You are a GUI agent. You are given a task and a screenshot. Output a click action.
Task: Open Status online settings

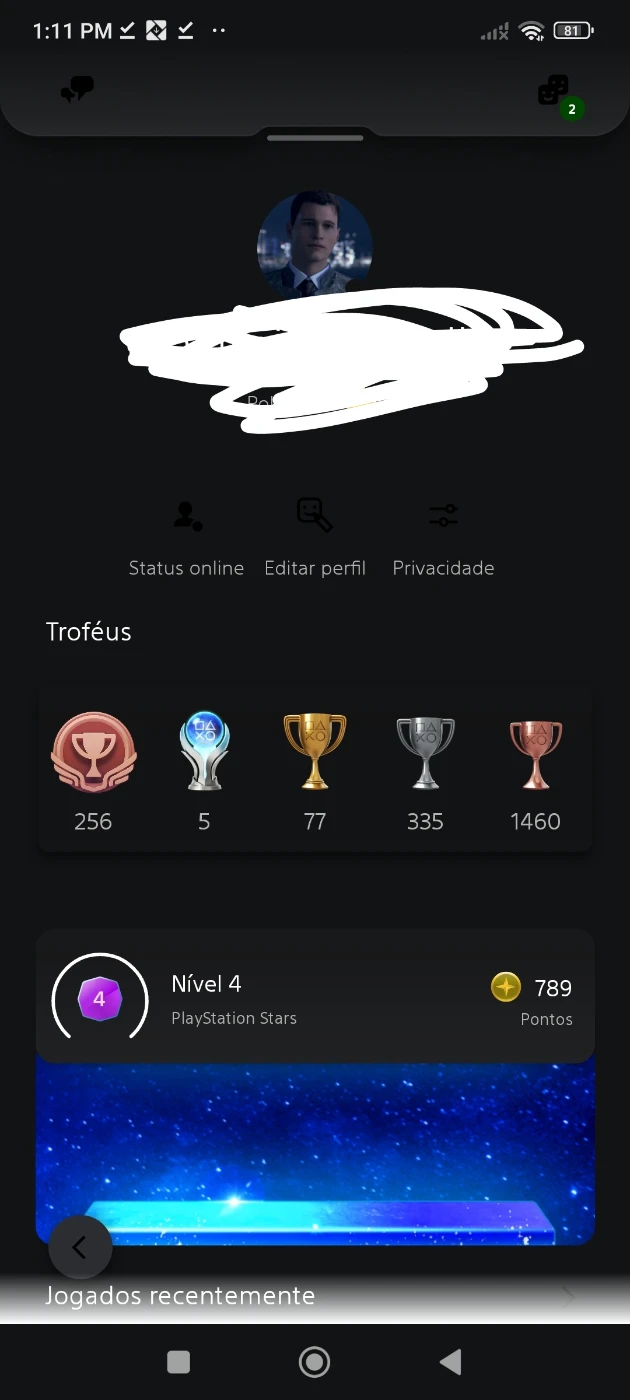[x=186, y=538]
